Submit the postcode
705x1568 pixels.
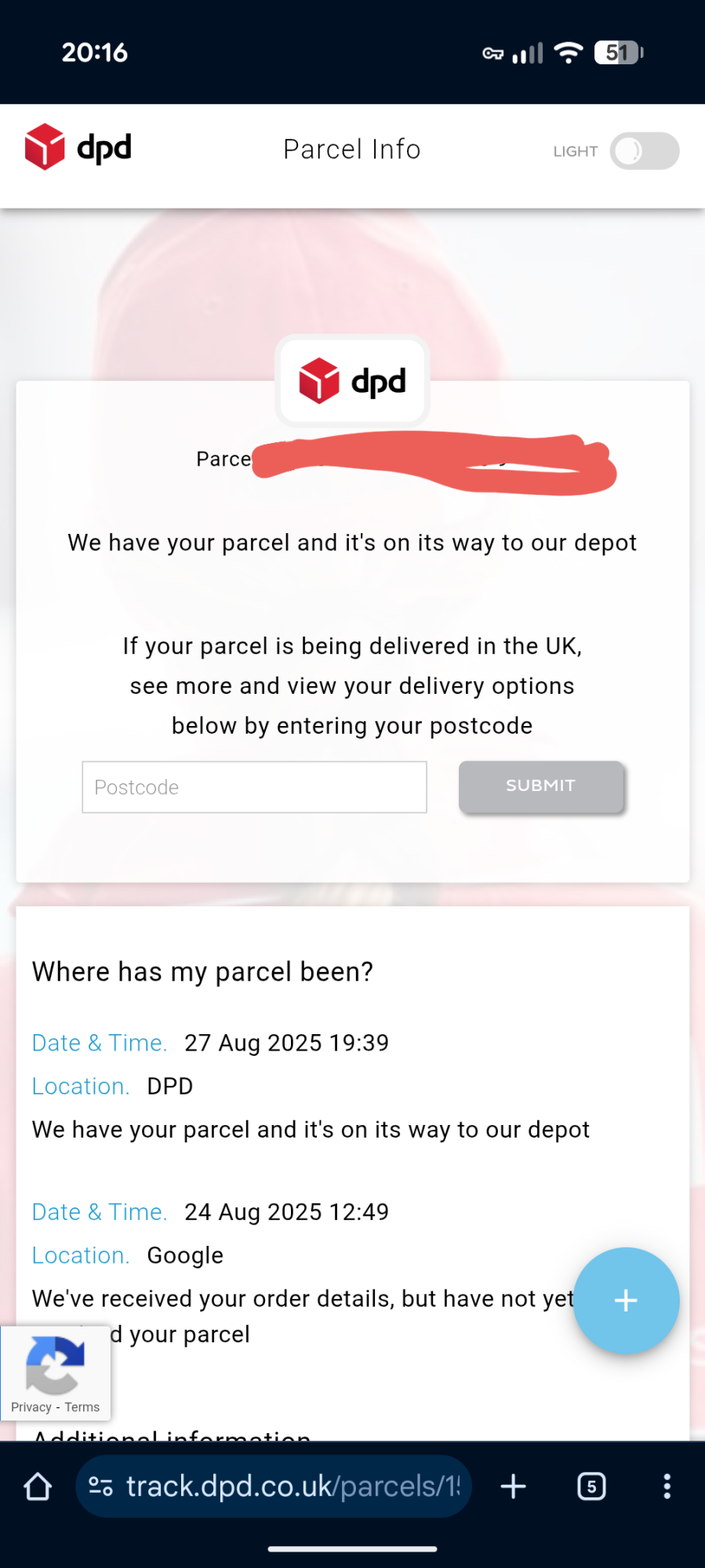(x=540, y=786)
